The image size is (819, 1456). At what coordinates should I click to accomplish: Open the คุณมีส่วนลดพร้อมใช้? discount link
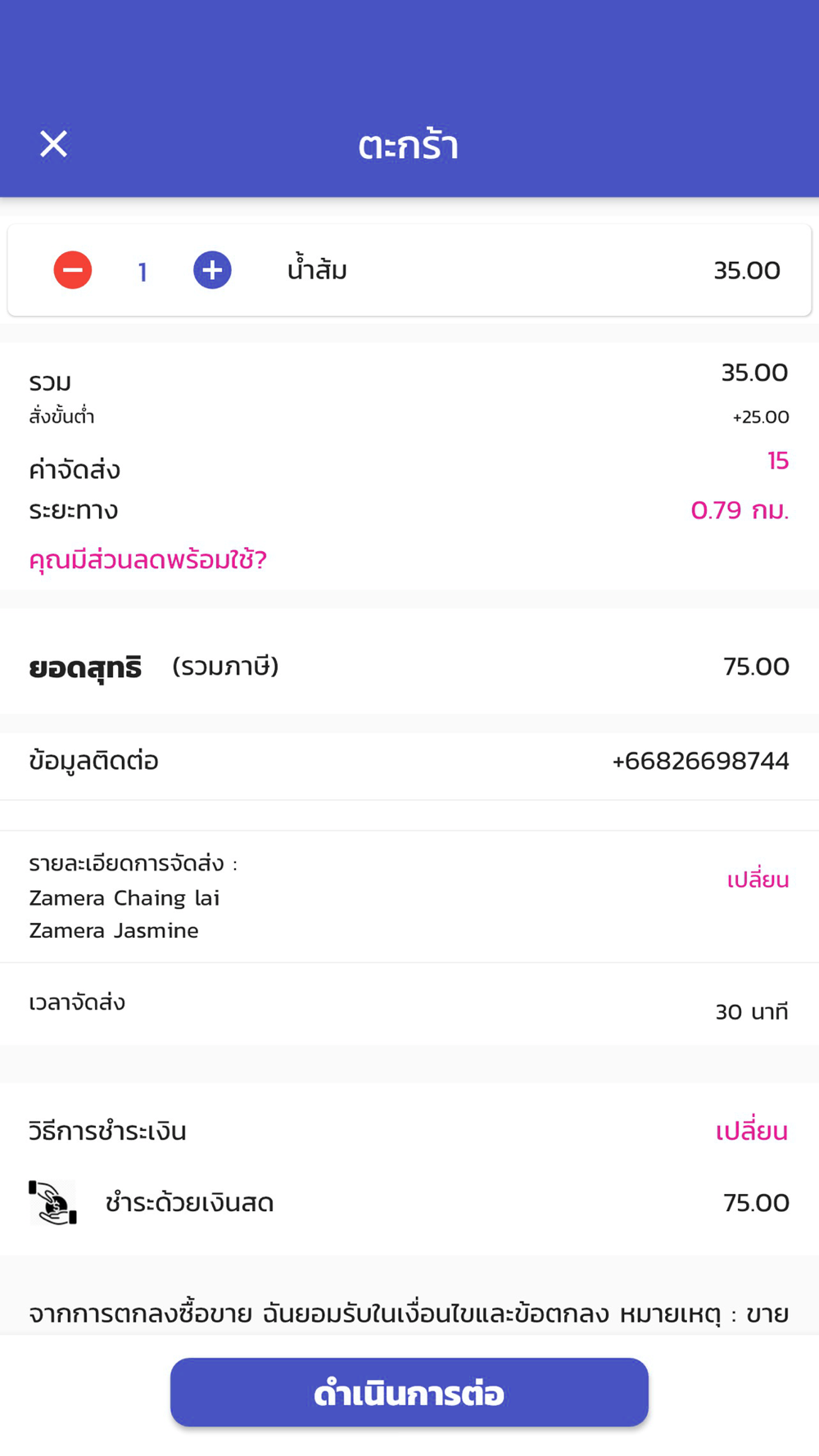coord(148,560)
